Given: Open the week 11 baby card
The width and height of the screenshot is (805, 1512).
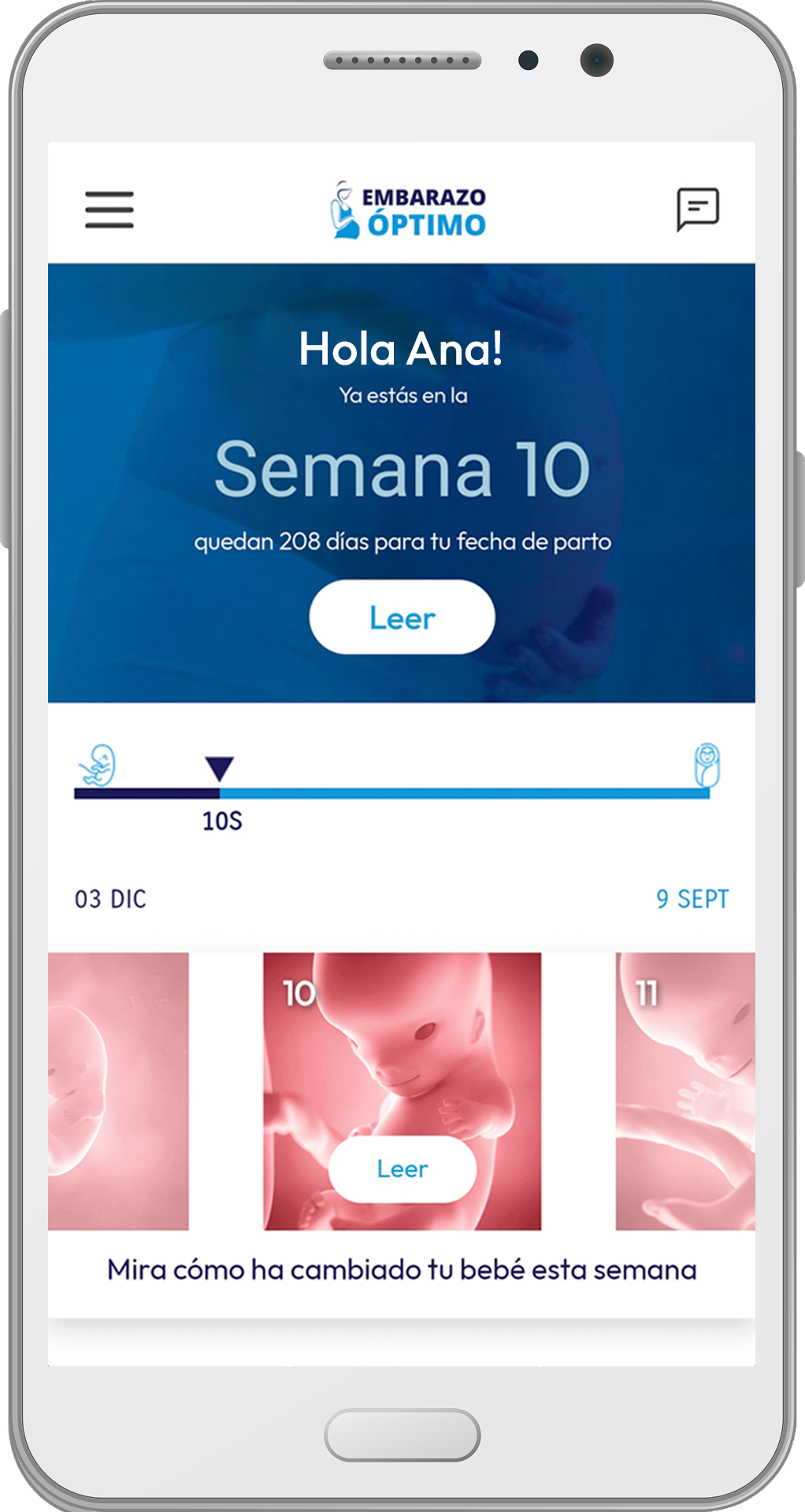Looking at the screenshot, I should pyautogui.click(x=684, y=1091).
